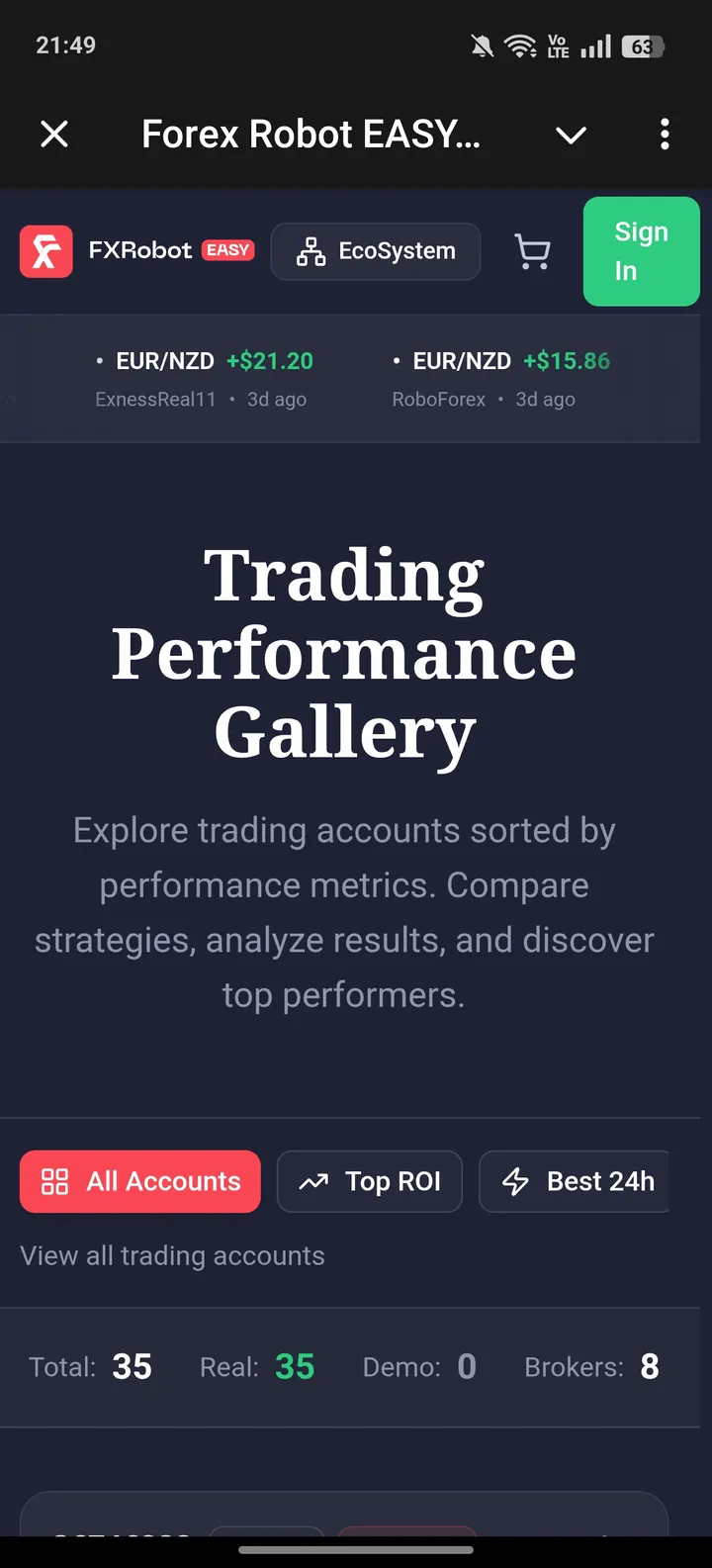Click the hierarchy icon inside the EcoSystem button
Image resolution: width=712 pixels, height=1568 pixels.
click(311, 250)
